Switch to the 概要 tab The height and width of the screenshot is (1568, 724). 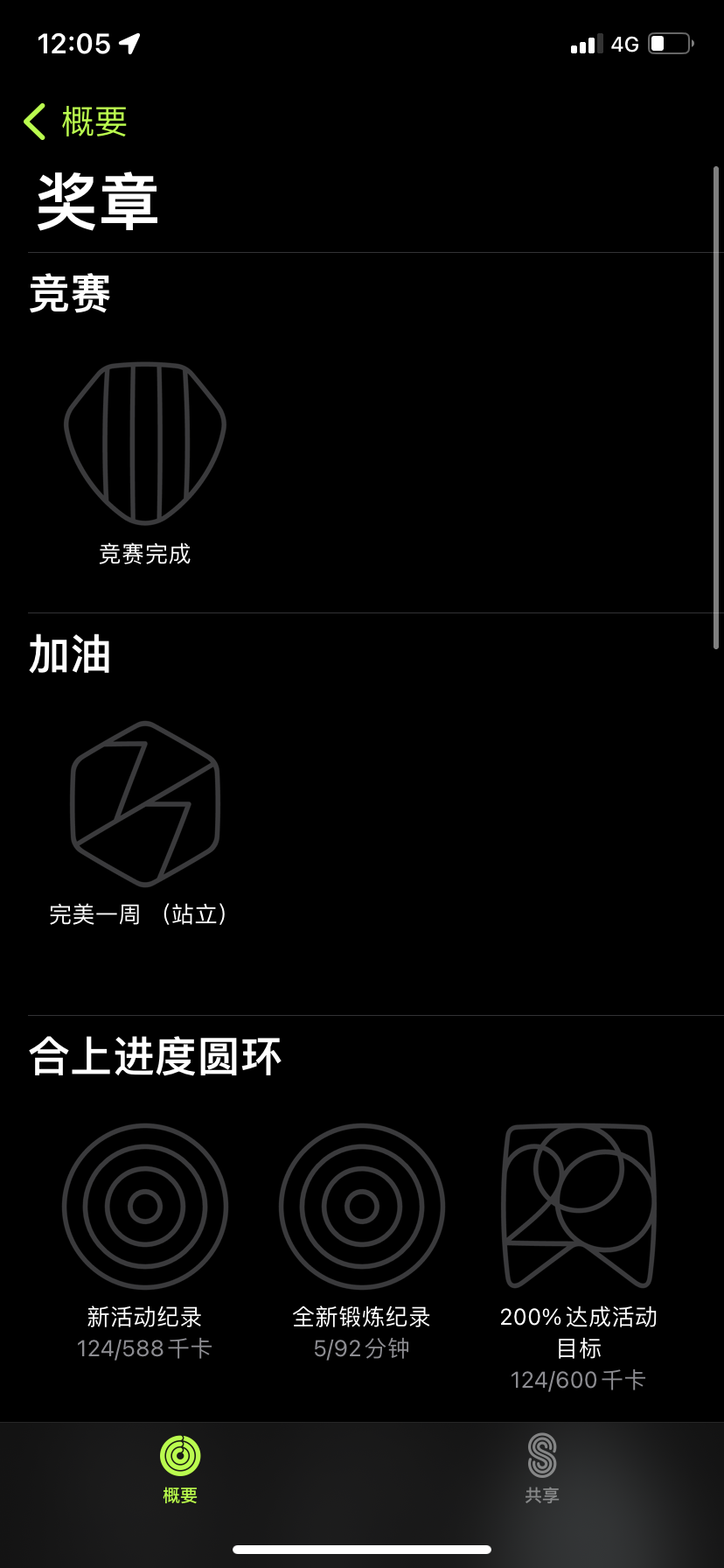pyautogui.click(x=180, y=1468)
